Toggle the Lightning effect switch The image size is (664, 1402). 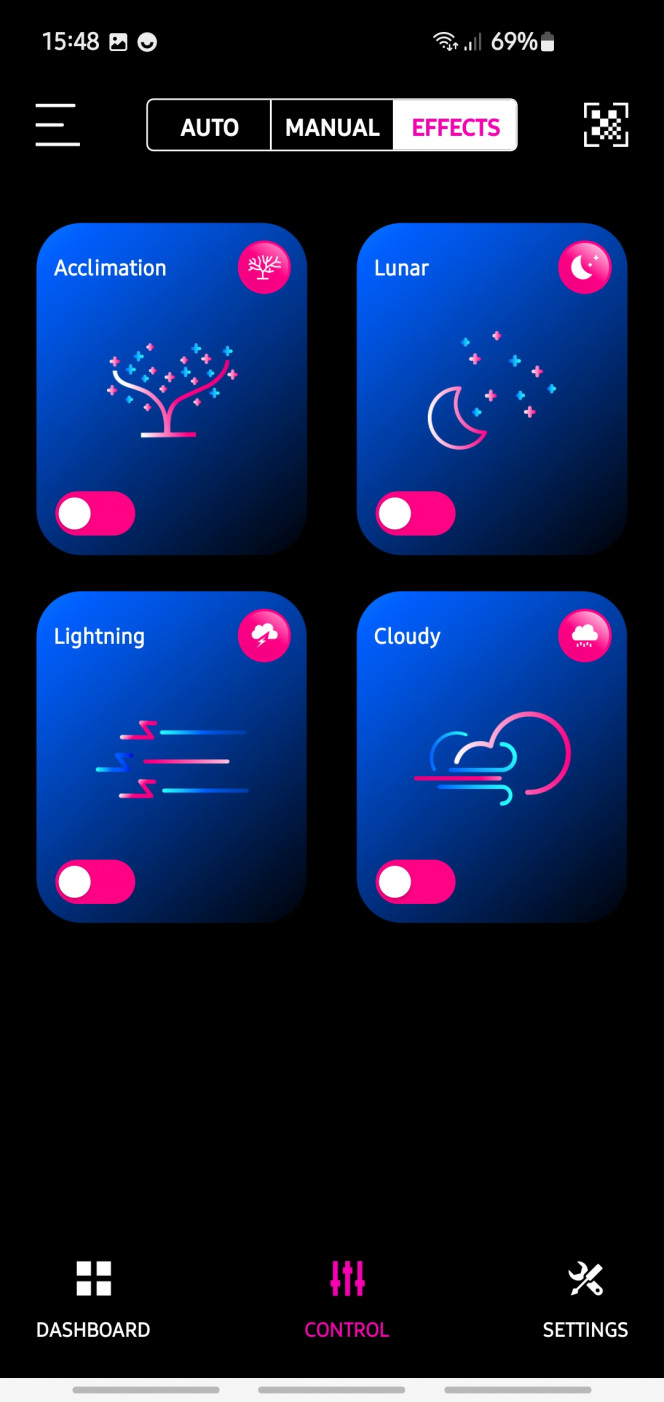click(95, 882)
